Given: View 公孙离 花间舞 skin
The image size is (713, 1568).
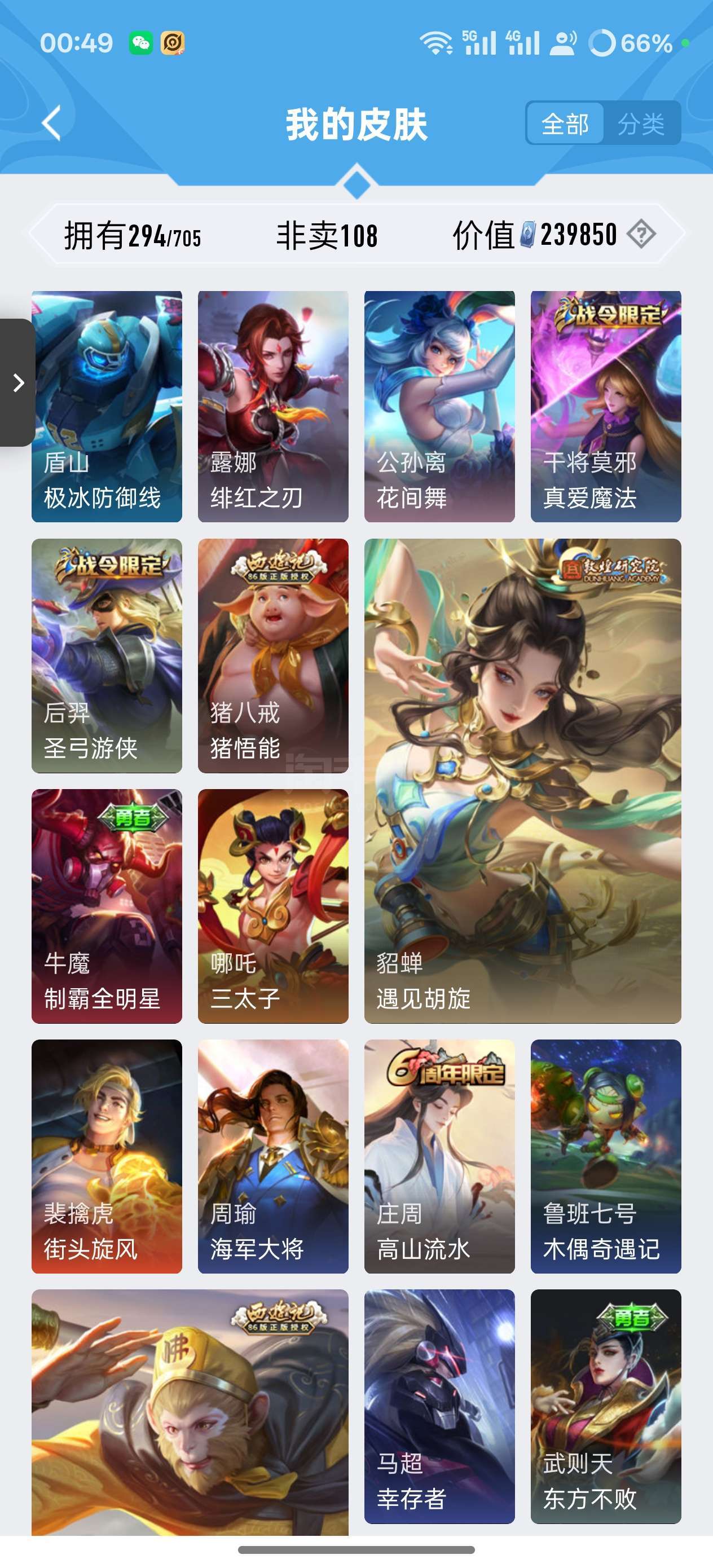Looking at the screenshot, I should click(x=439, y=406).
